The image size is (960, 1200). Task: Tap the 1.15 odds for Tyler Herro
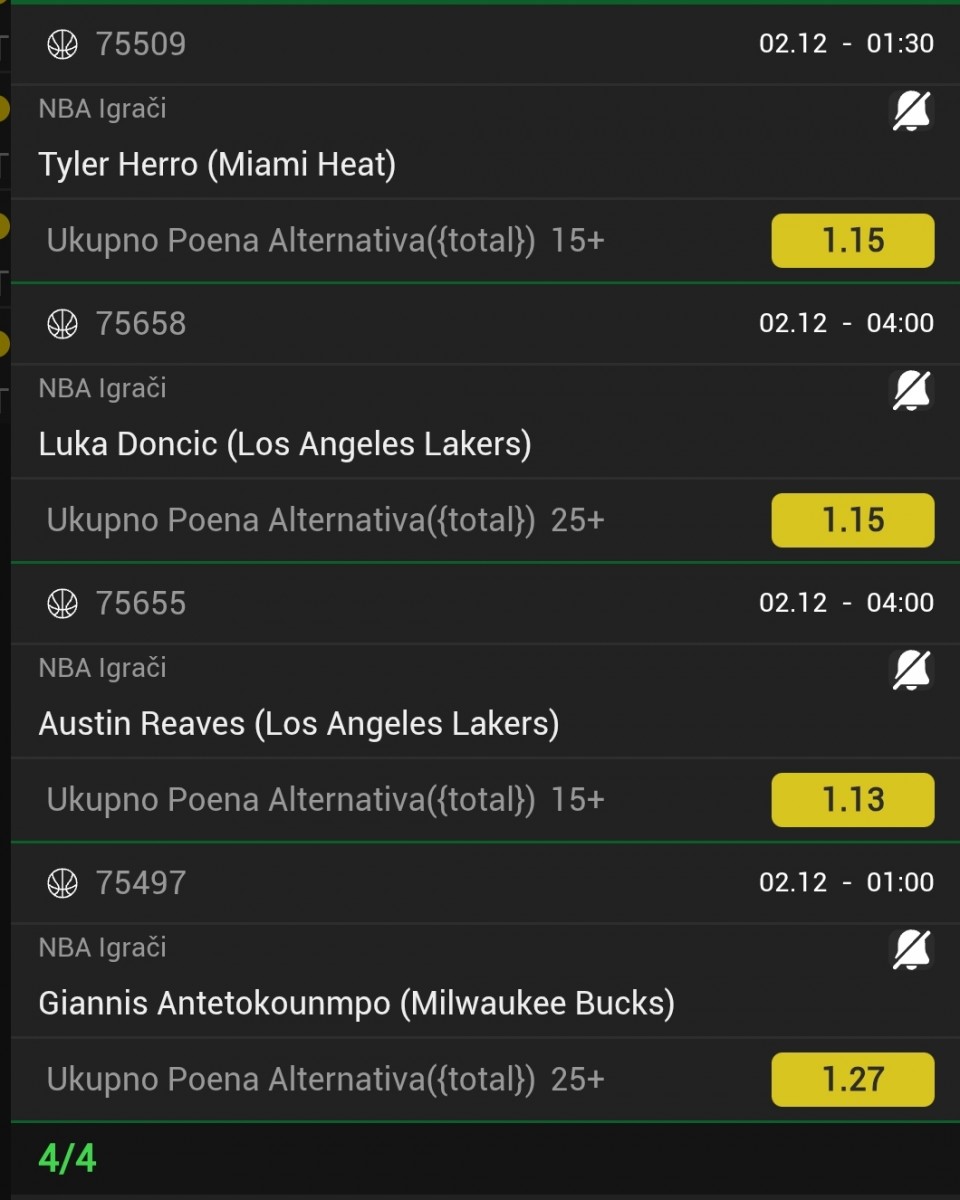click(x=852, y=241)
